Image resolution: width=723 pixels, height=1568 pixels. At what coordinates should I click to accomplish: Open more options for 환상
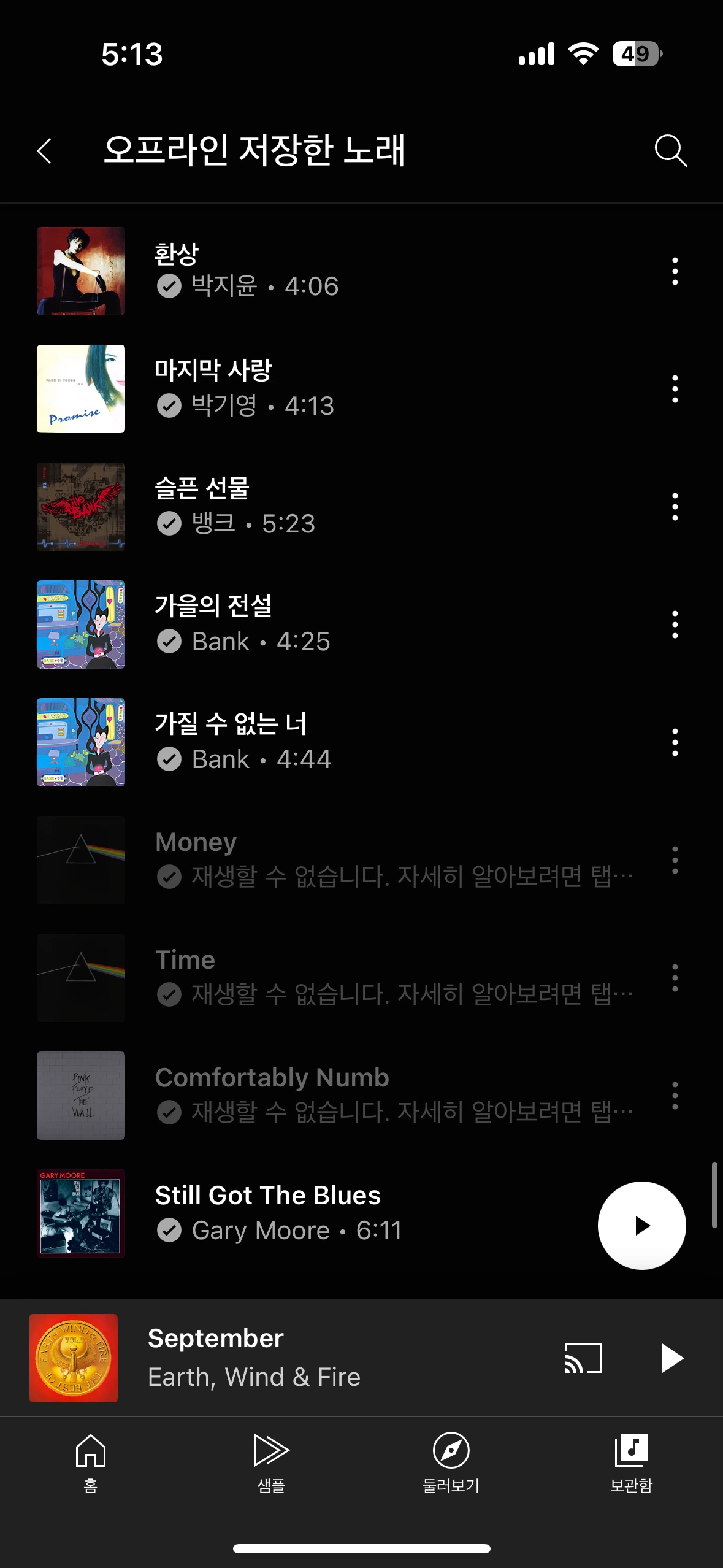(675, 271)
